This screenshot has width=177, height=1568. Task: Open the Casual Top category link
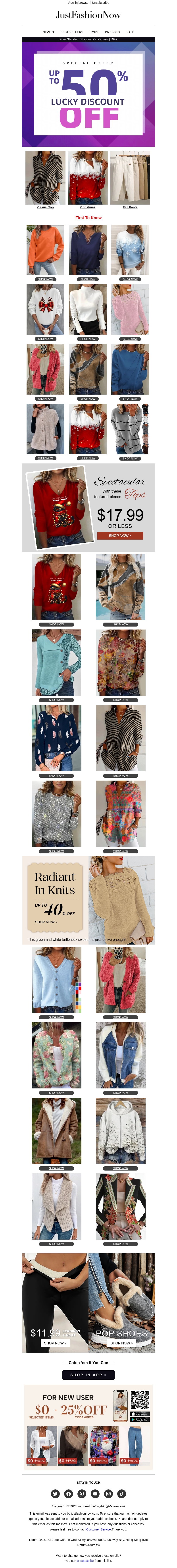tap(45, 207)
